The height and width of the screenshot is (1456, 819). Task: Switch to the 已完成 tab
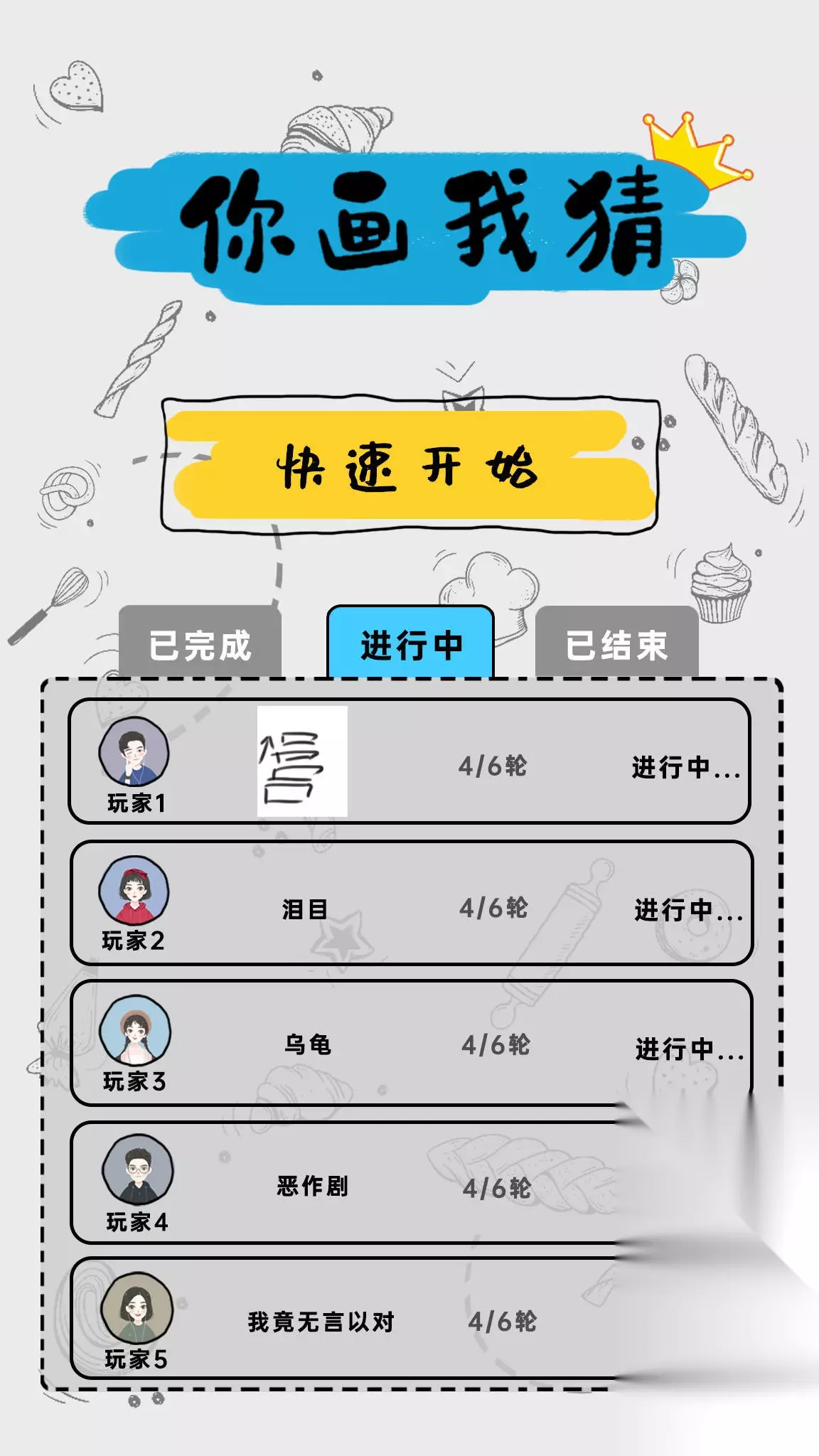tap(200, 643)
